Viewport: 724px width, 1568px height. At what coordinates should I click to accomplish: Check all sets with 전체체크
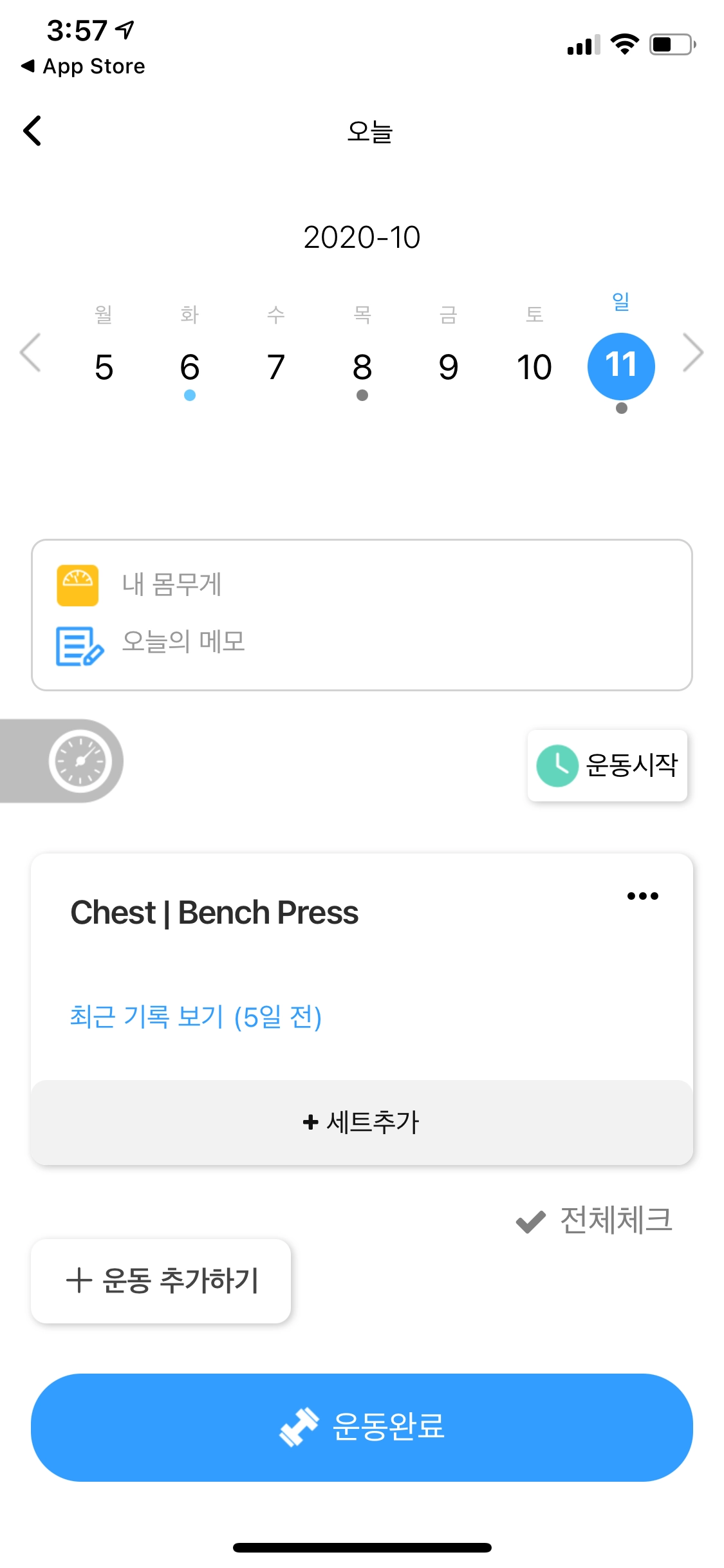pyautogui.click(x=595, y=1220)
